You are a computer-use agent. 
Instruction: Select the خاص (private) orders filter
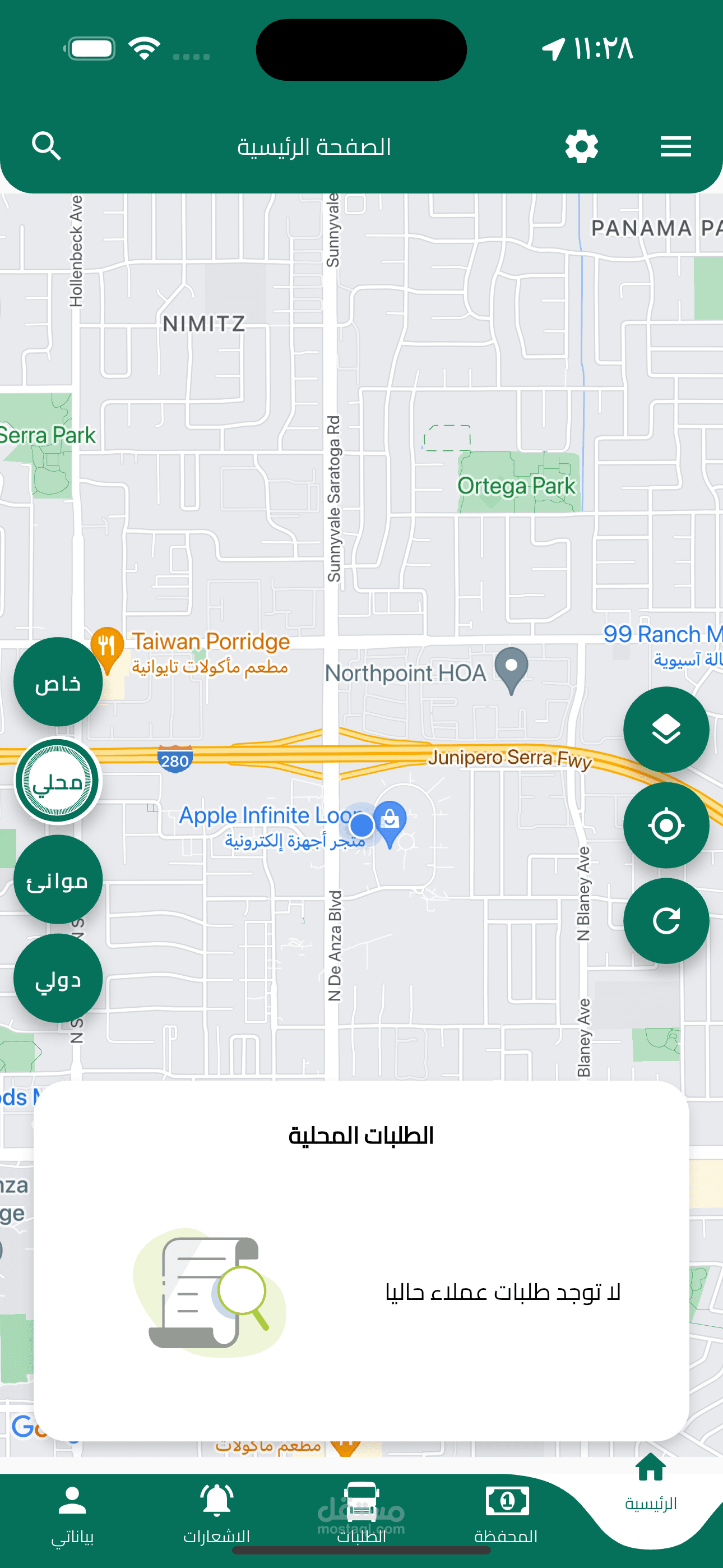tap(58, 682)
